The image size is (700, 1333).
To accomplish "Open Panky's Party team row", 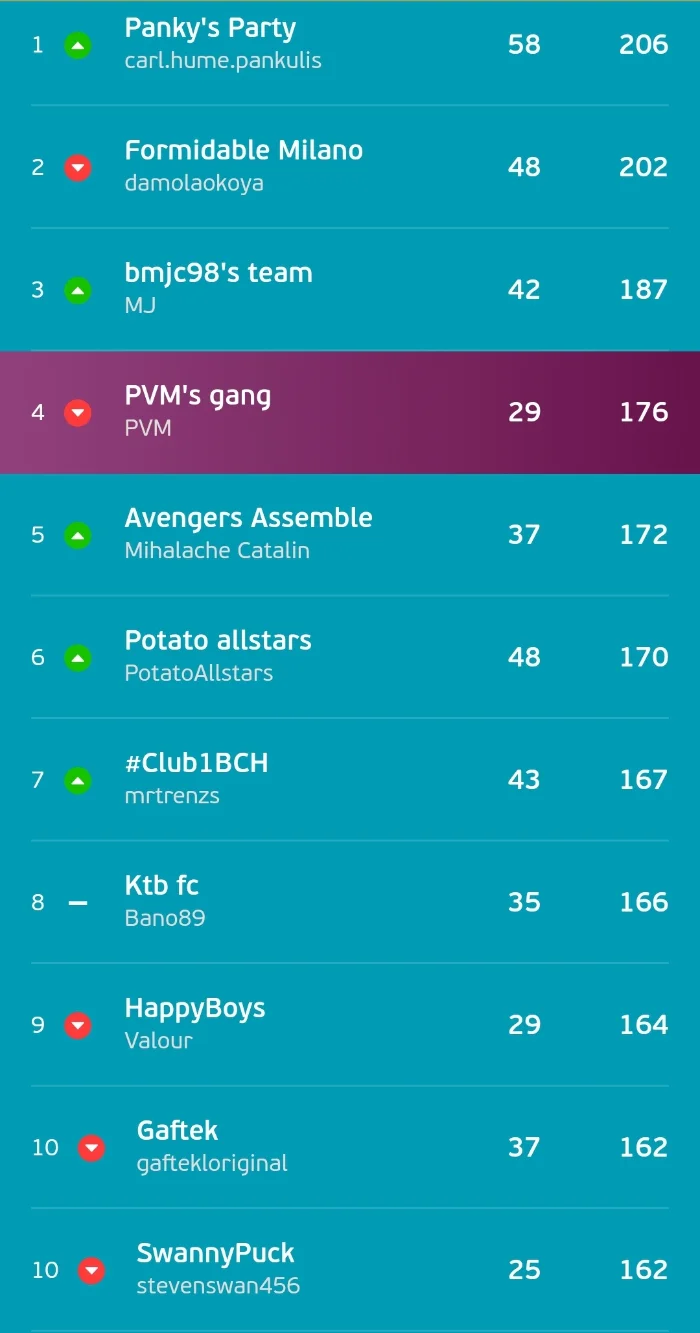I will click(350, 44).
